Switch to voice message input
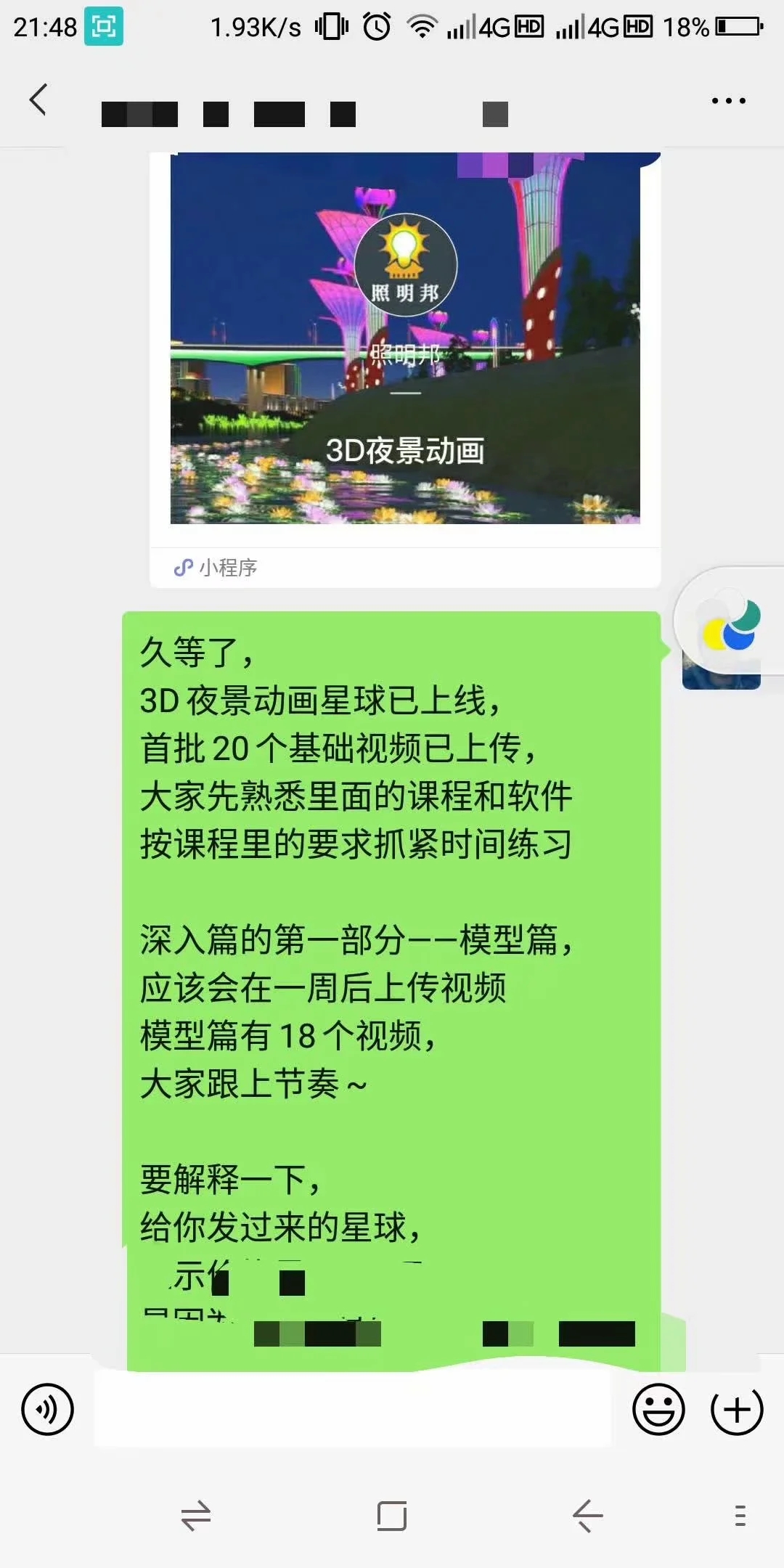Screen dimensions: 784x1568 (48, 1410)
